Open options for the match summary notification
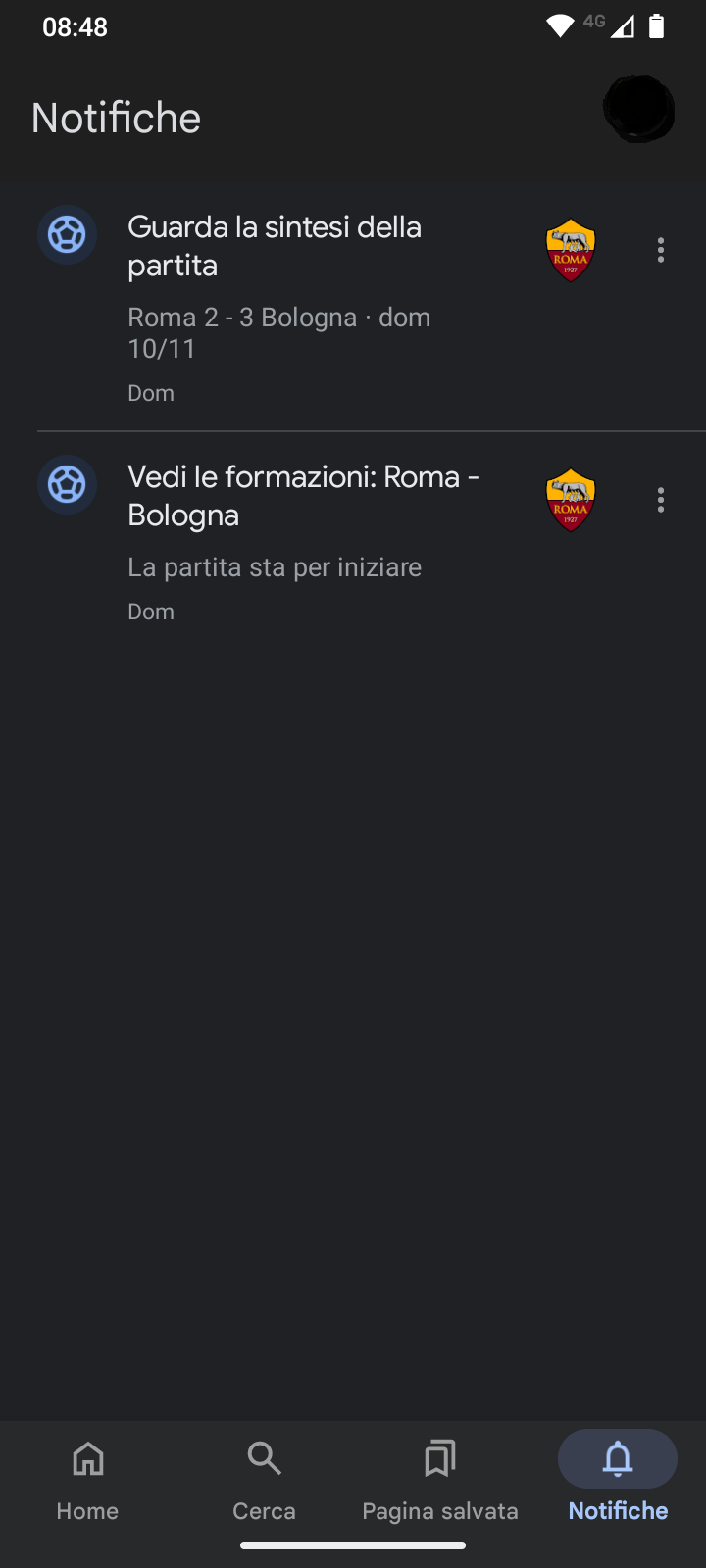The height and width of the screenshot is (1568, 706). 661,250
